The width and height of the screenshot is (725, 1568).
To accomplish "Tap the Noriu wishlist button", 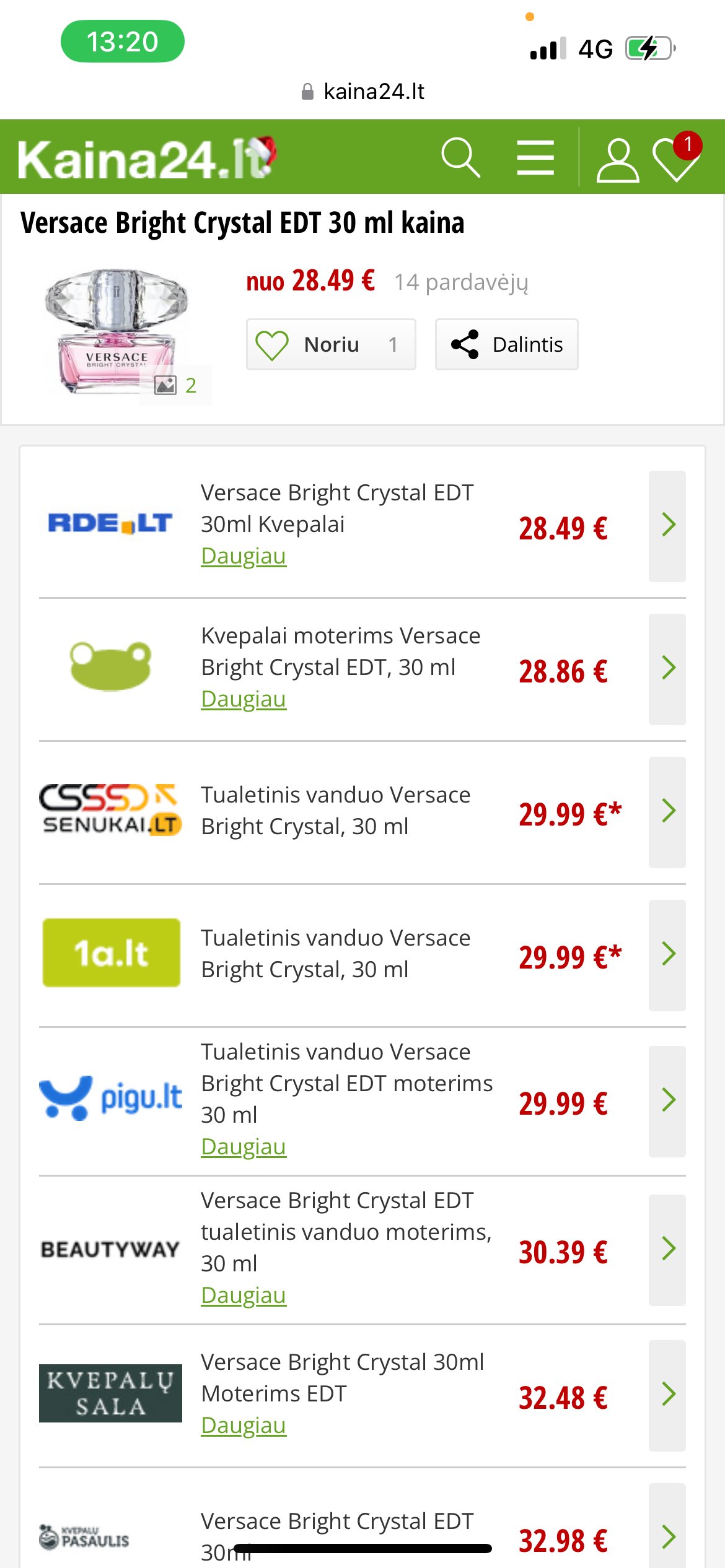I will [x=331, y=344].
